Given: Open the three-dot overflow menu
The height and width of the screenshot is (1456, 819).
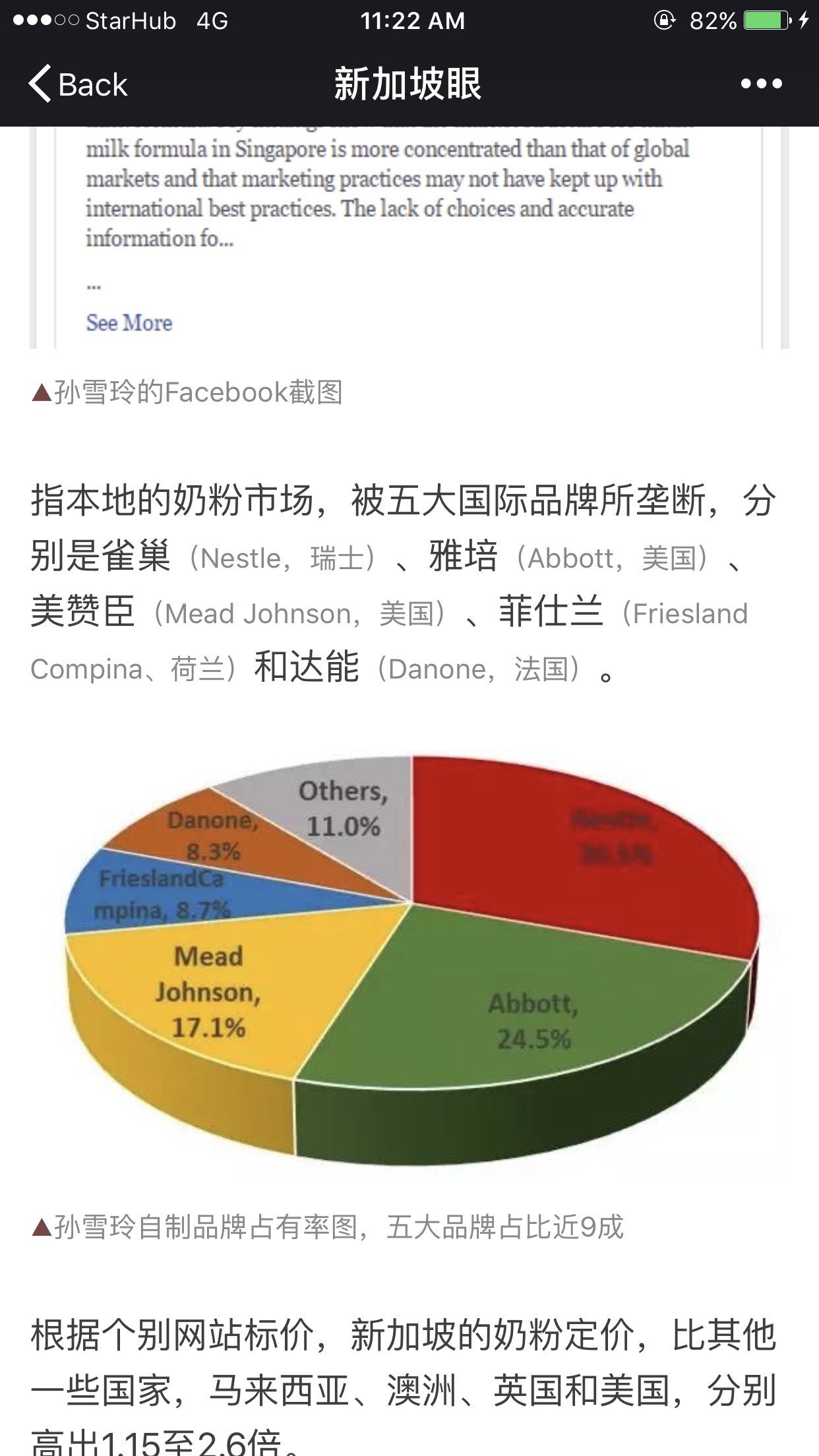Looking at the screenshot, I should coord(761,84).
